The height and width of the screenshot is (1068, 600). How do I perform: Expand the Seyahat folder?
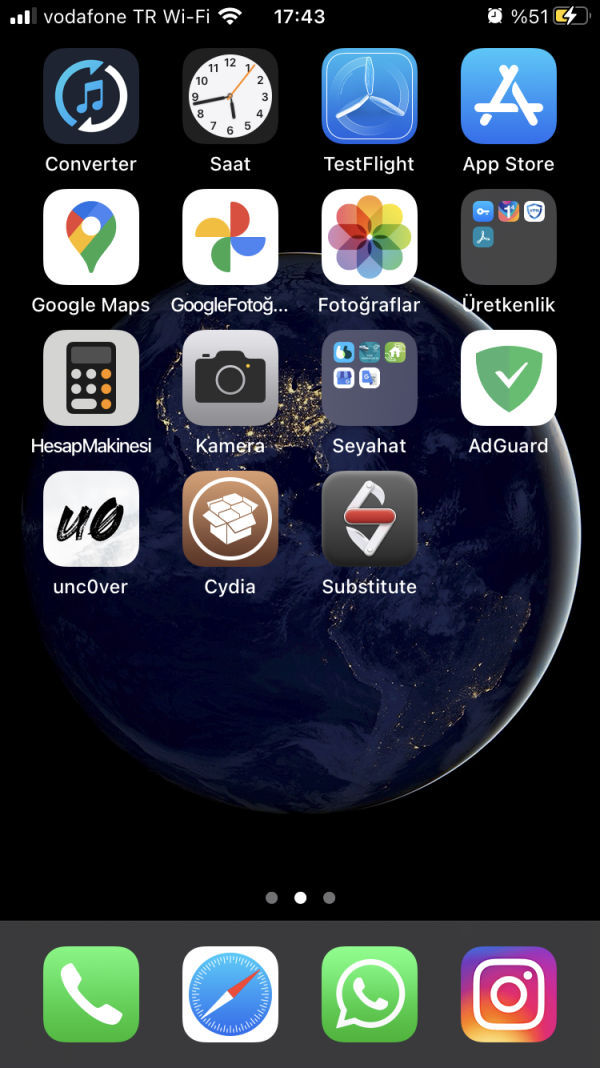point(369,378)
